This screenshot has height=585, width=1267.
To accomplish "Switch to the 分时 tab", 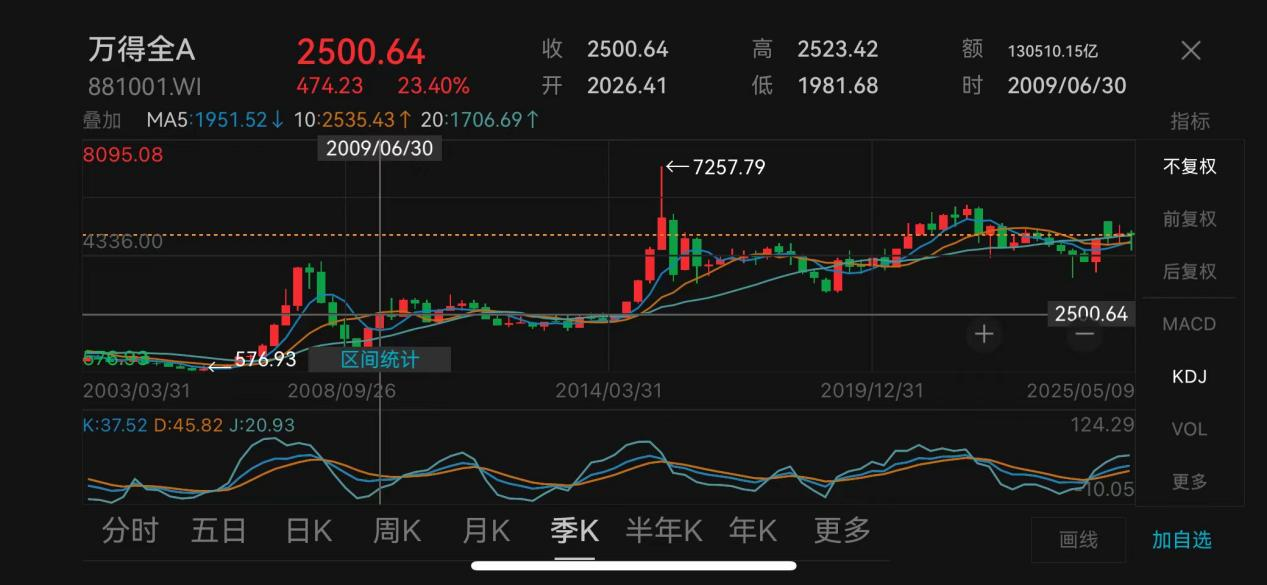I will coord(130,530).
